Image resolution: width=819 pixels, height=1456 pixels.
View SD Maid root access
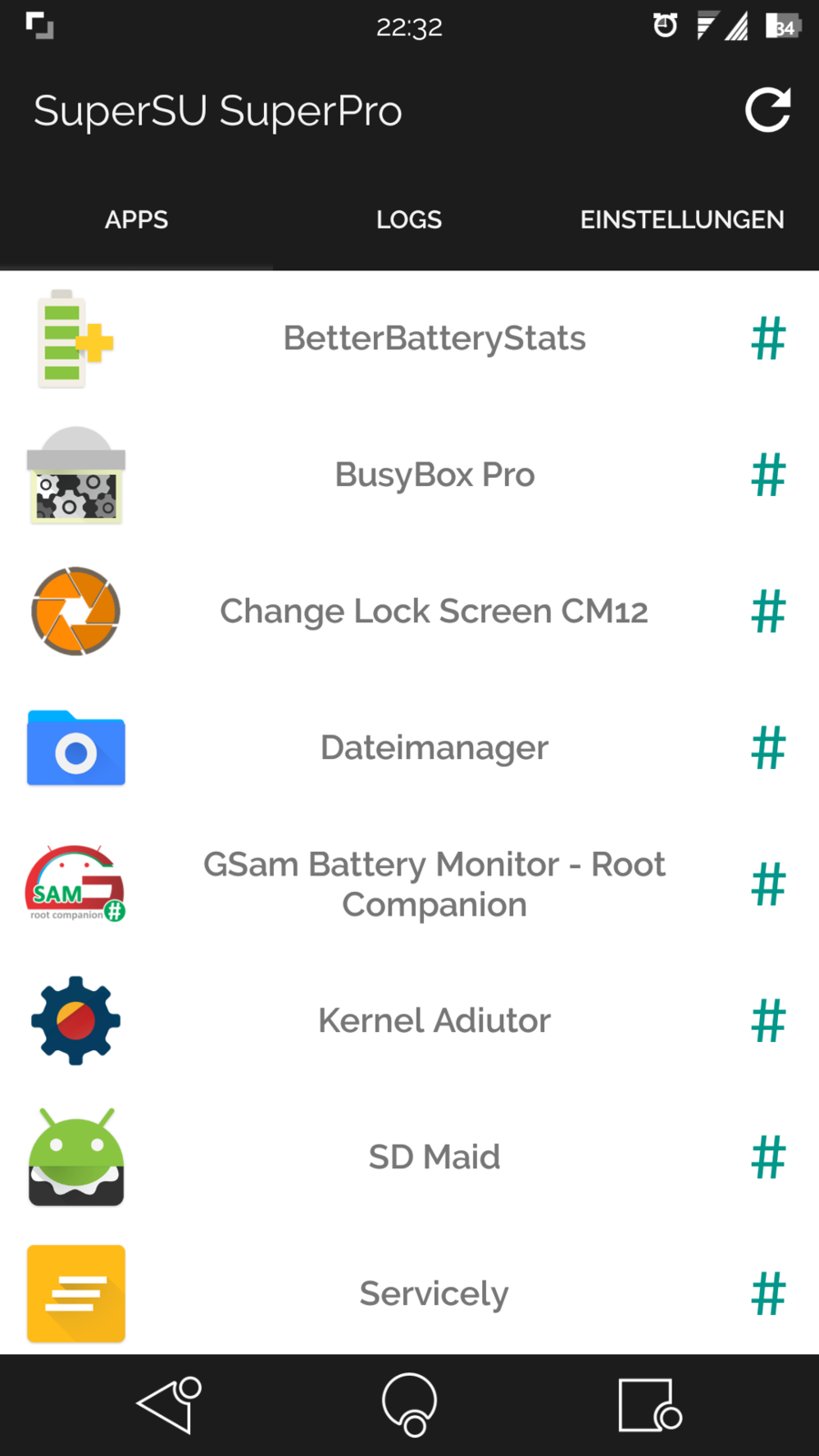434,1158
